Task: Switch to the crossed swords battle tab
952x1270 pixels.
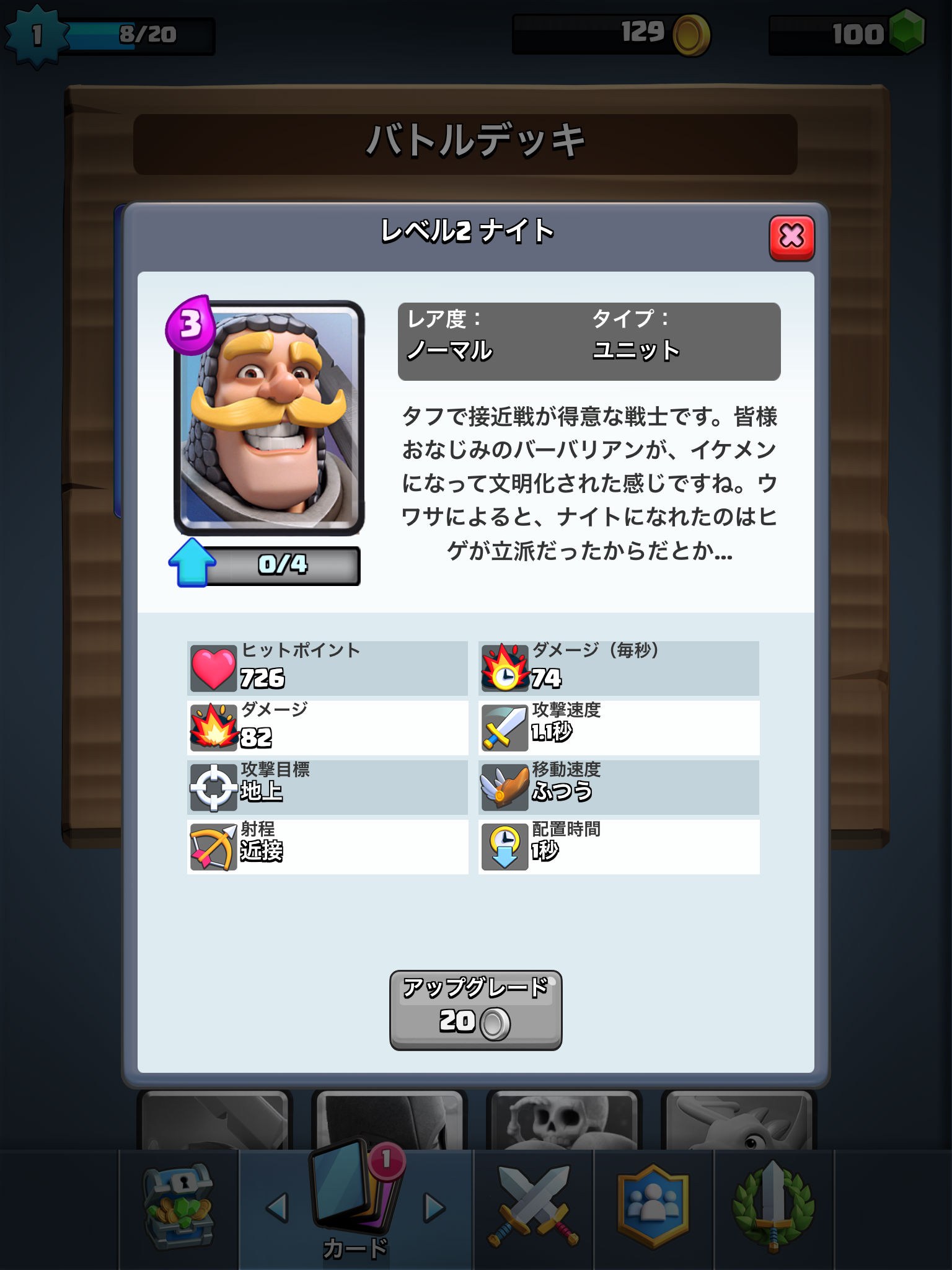Action: pyautogui.click(x=534, y=1206)
